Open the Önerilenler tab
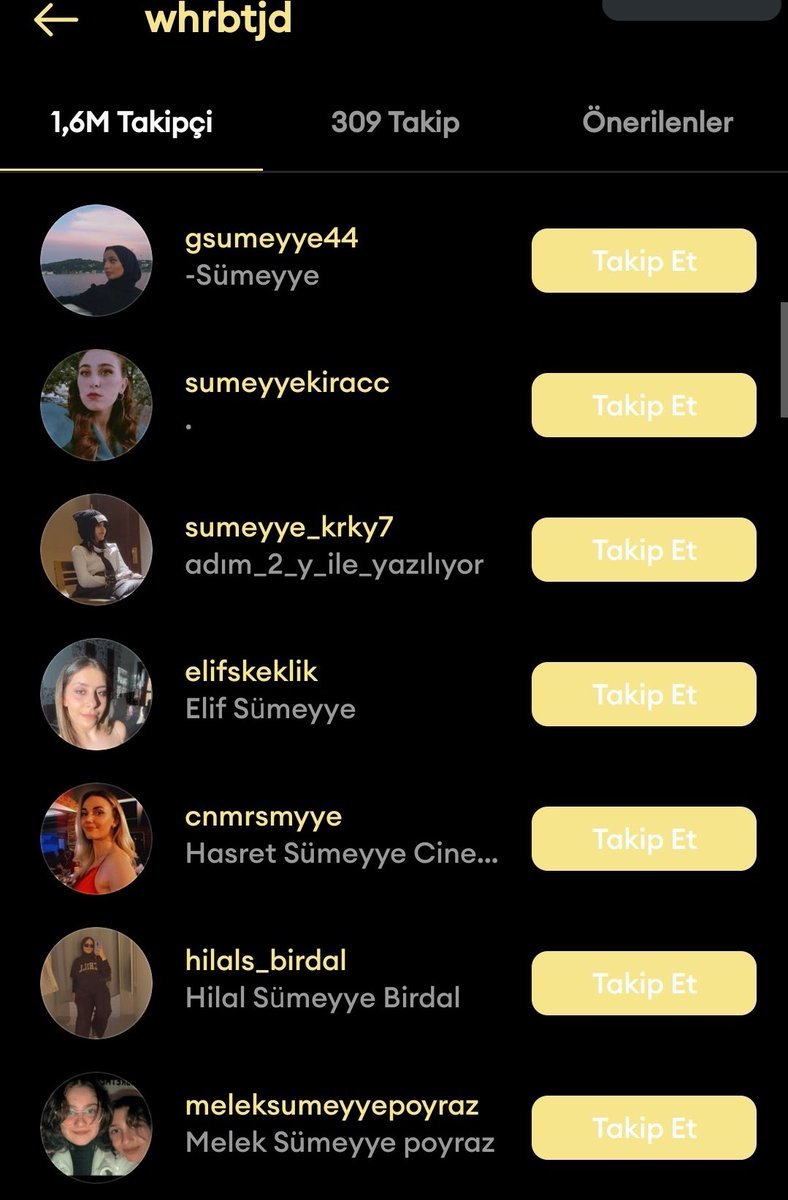The image size is (788, 1200). tap(657, 123)
